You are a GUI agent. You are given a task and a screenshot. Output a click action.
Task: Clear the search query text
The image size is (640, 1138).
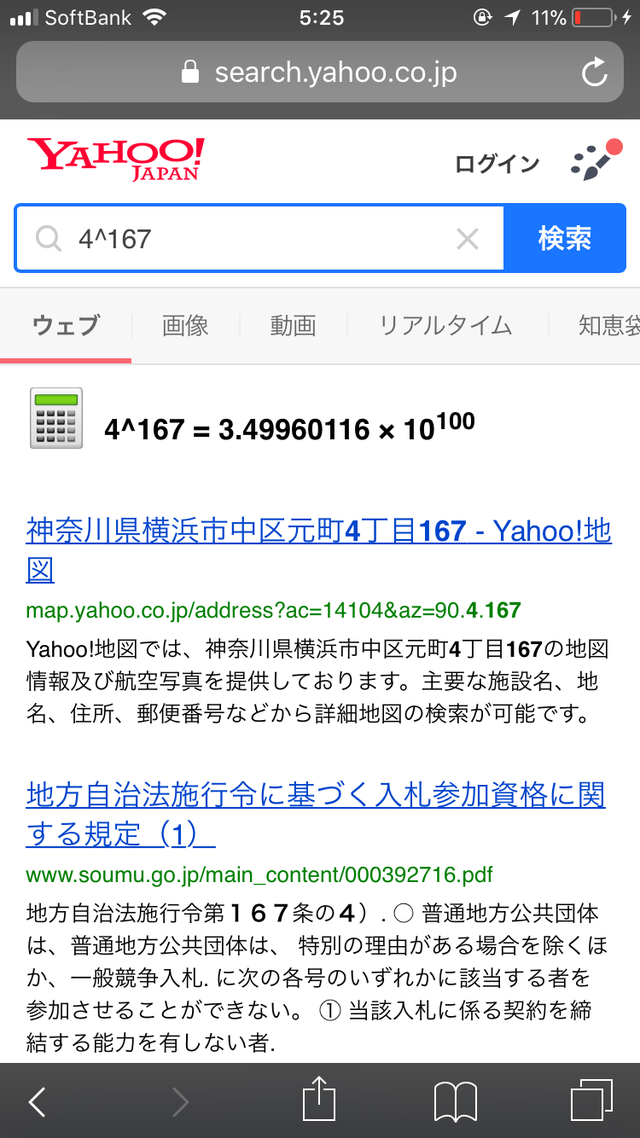[x=467, y=238]
